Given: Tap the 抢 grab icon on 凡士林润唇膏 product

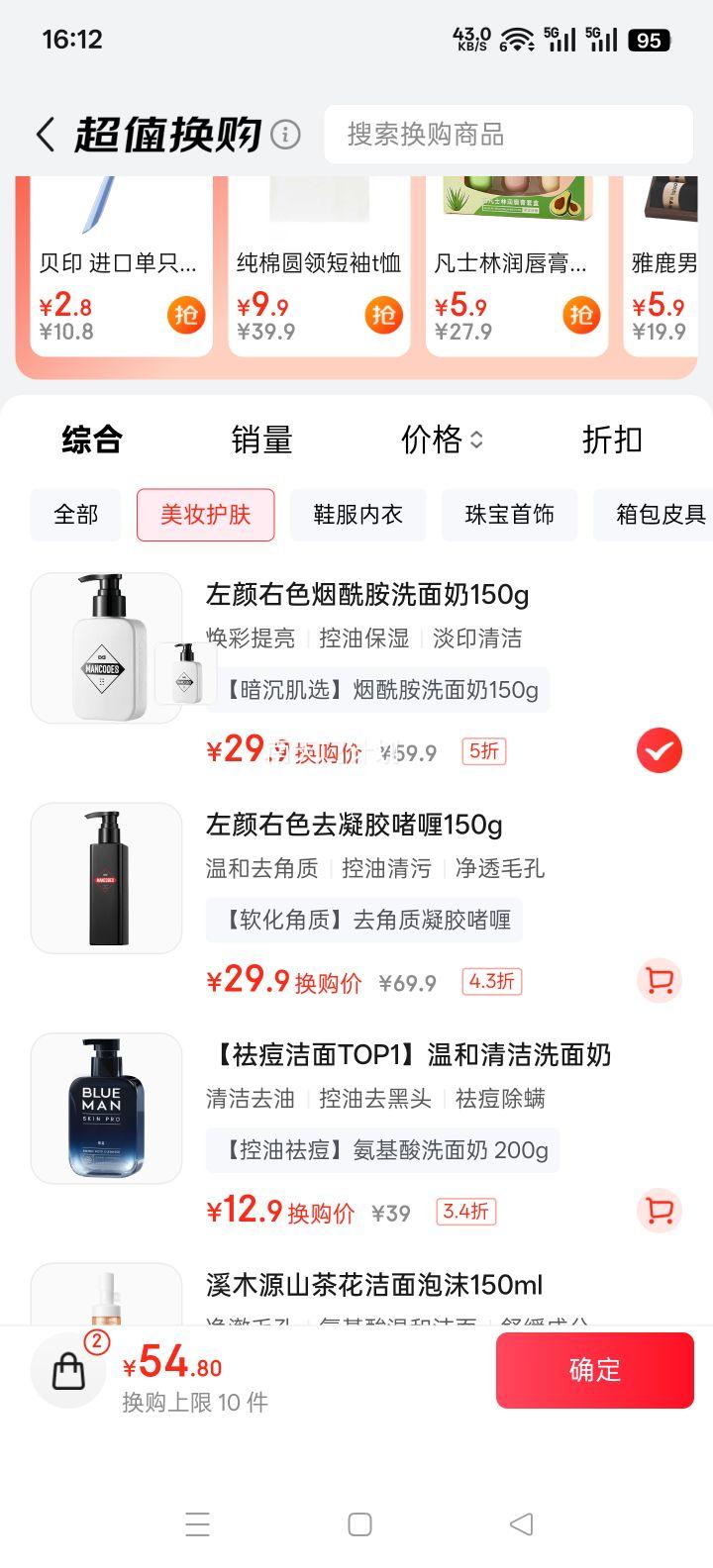Looking at the screenshot, I should coord(582,316).
